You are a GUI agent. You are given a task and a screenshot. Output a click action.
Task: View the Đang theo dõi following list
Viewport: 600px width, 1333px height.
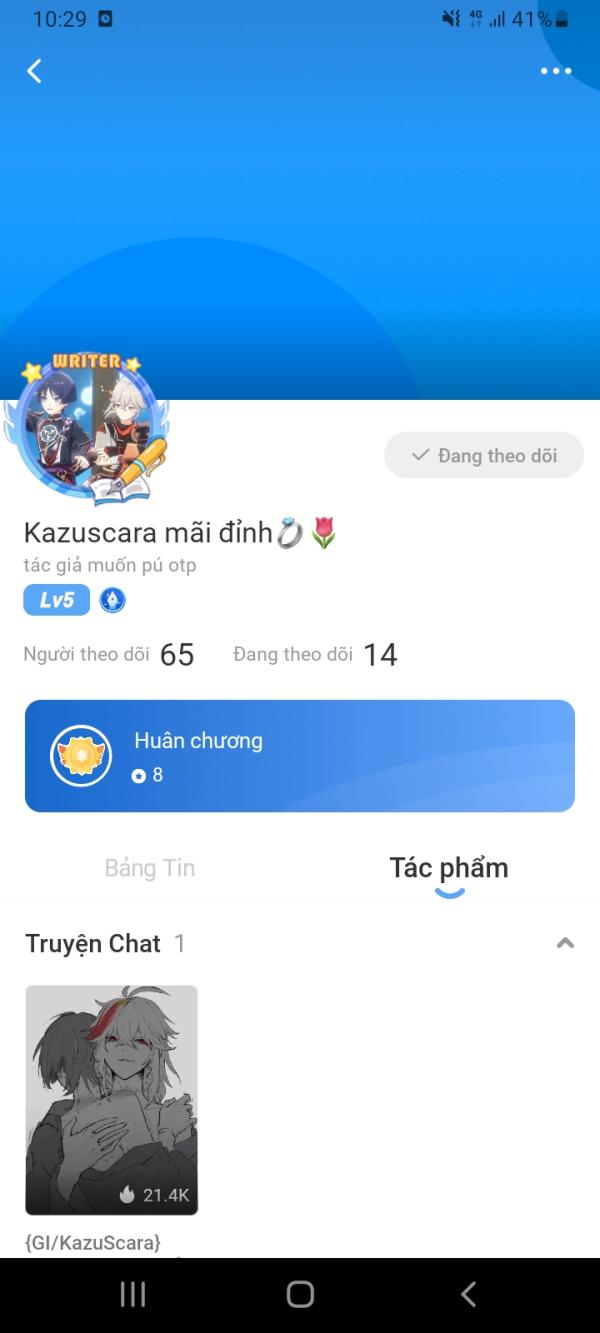point(315,655)
